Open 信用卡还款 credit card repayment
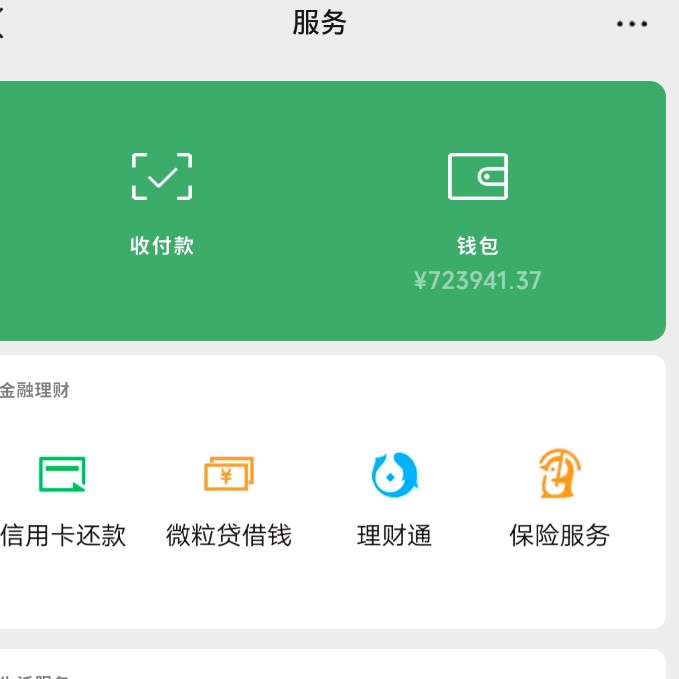679x679 pixels. click(63, 499)
